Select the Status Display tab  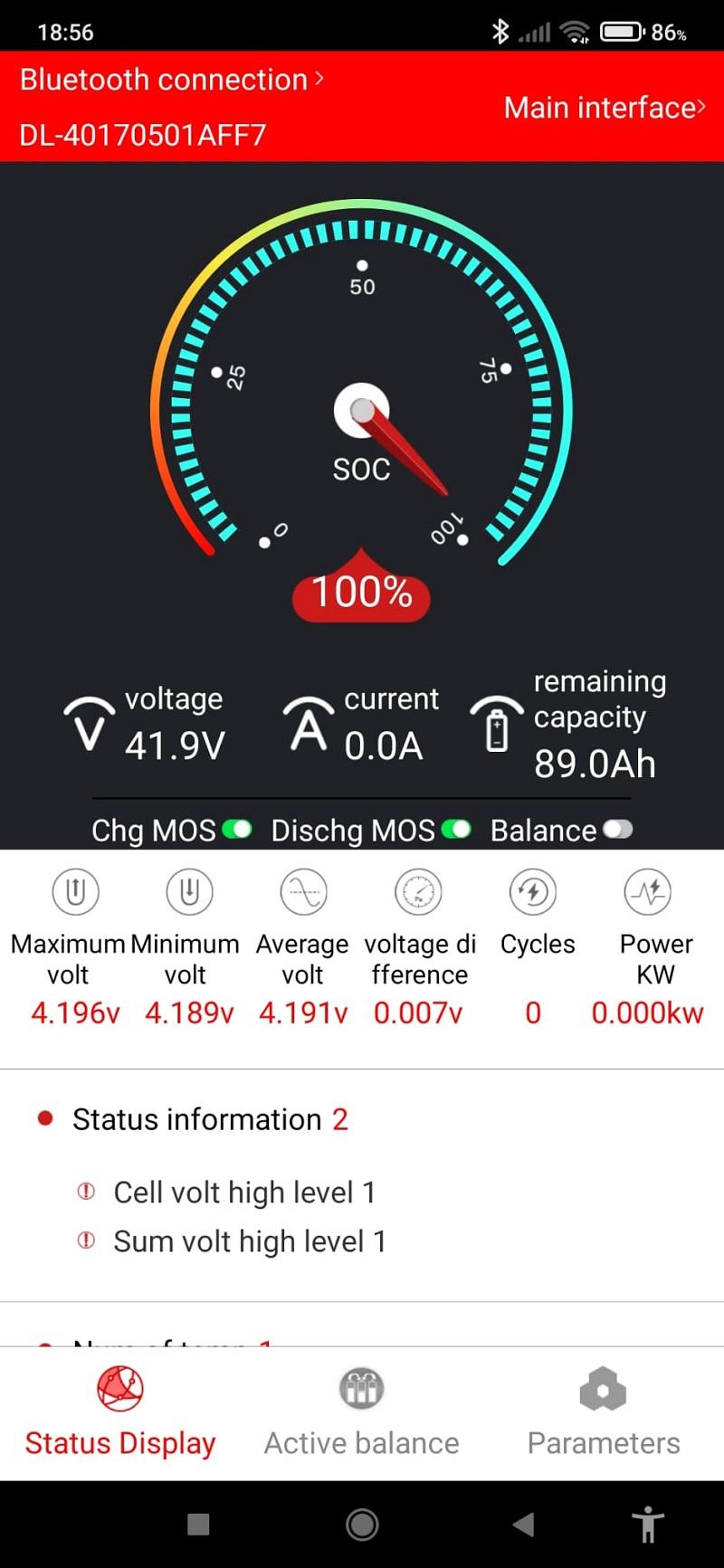click(120, 1411)
